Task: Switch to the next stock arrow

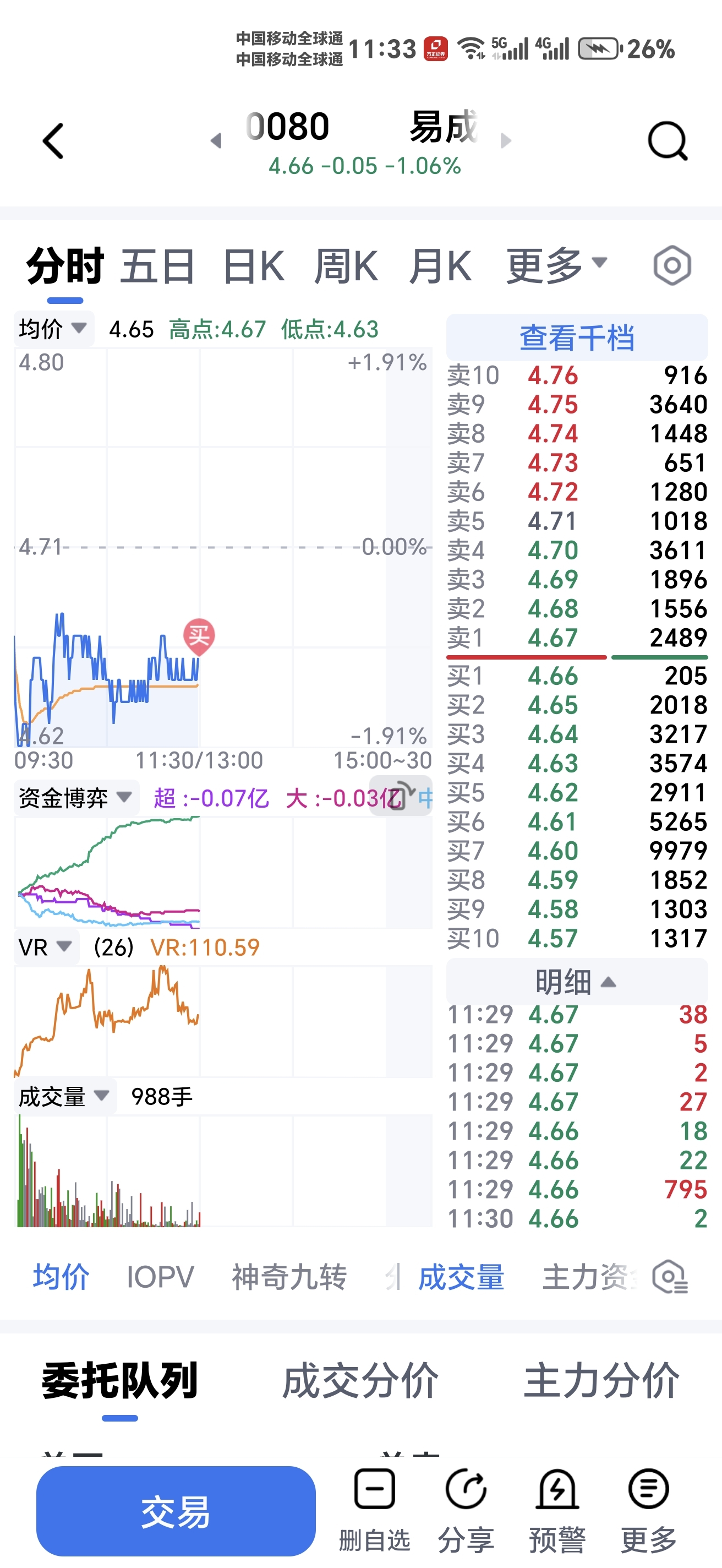Action: [506, 141]
